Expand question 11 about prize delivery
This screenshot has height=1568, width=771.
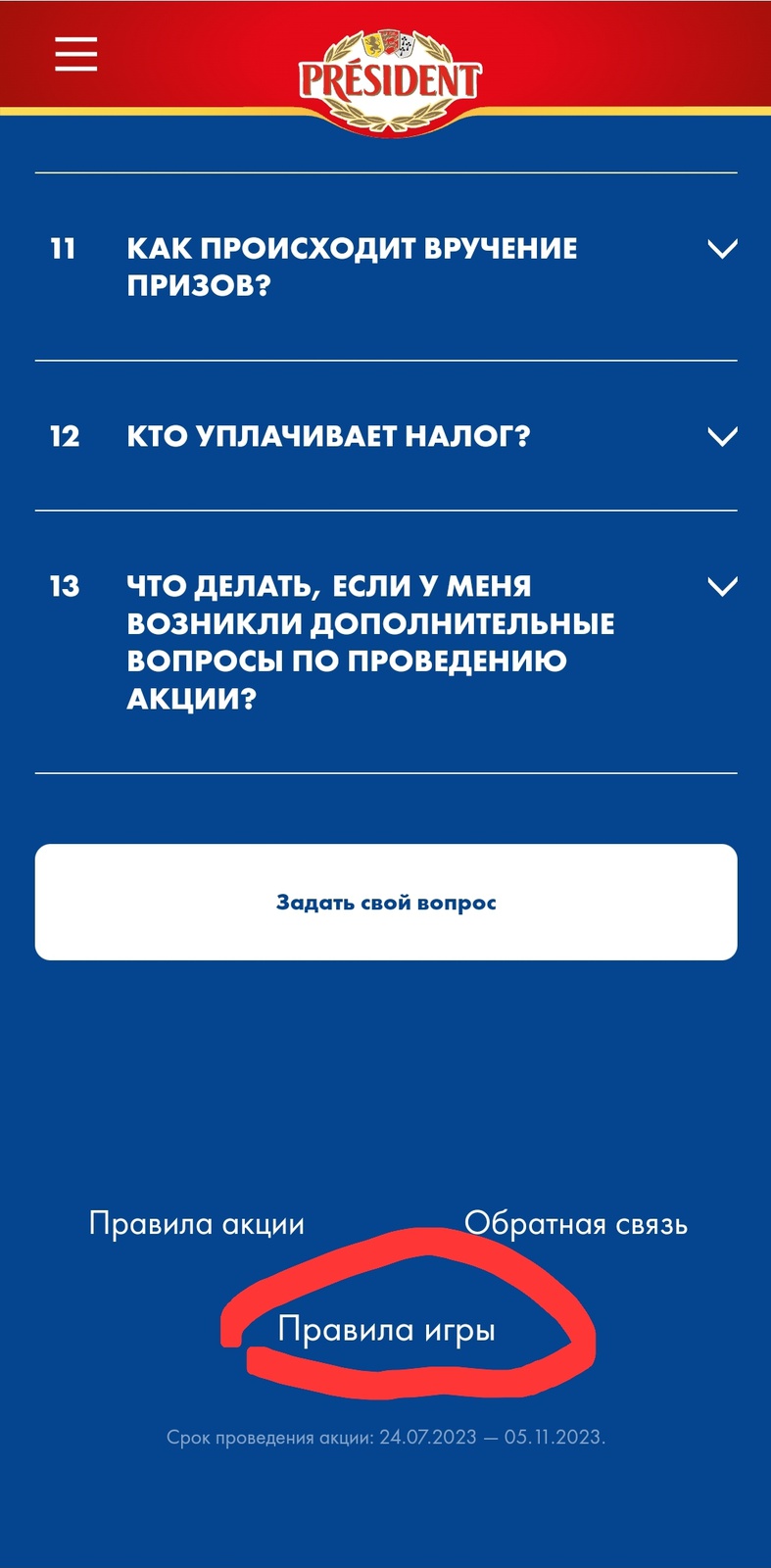[x=722, y=249]
